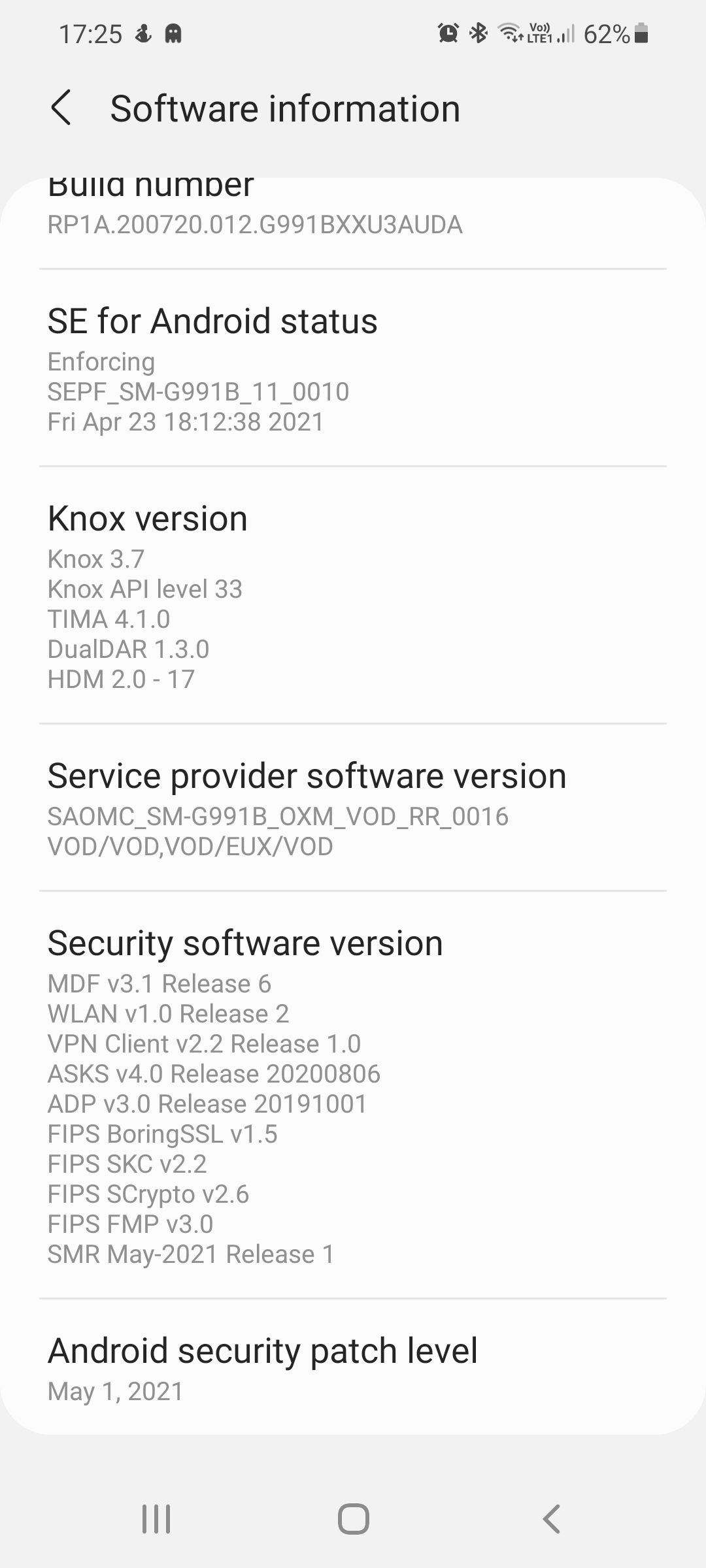Go to the home screen
The width and height of the screenshot is (706, 1568).
point(353,1518)
